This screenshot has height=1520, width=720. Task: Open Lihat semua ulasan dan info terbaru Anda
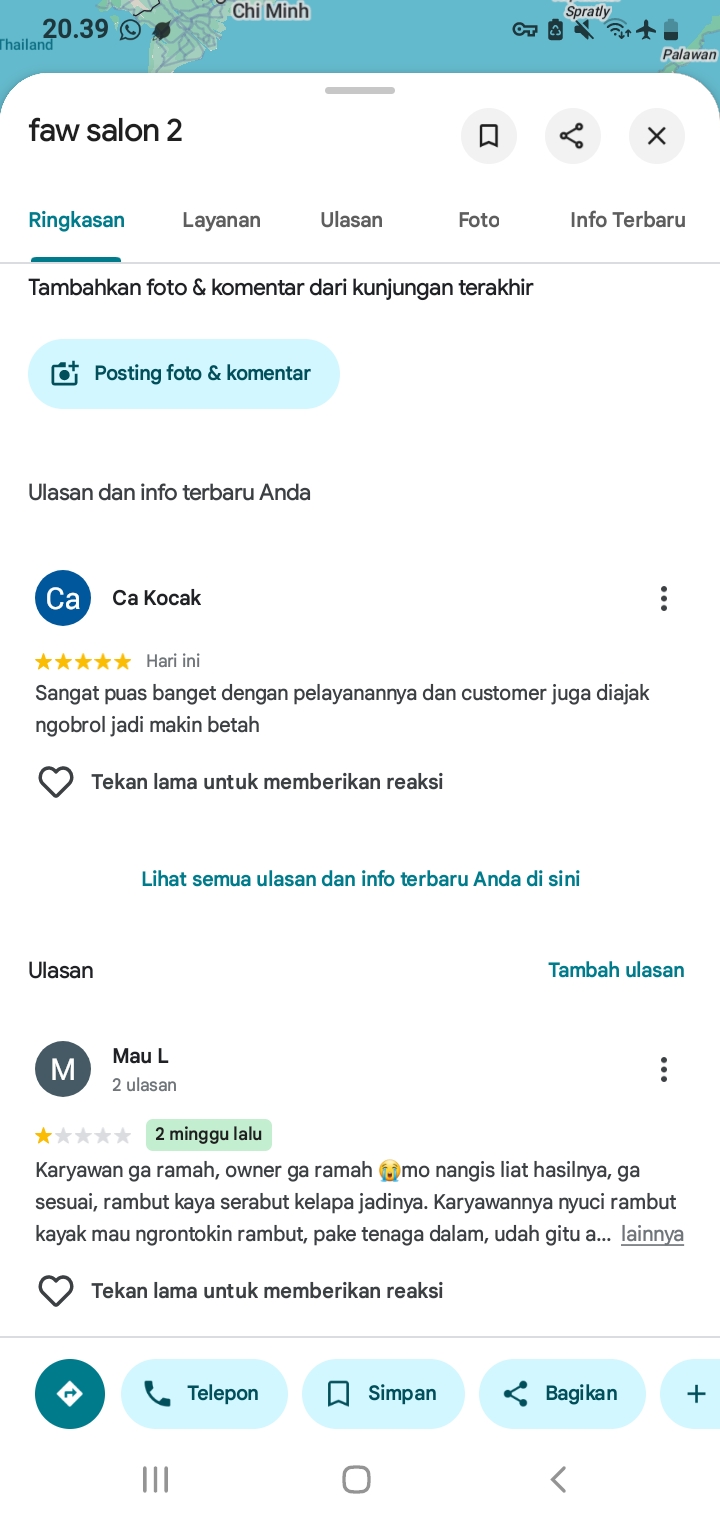point(360,879)
